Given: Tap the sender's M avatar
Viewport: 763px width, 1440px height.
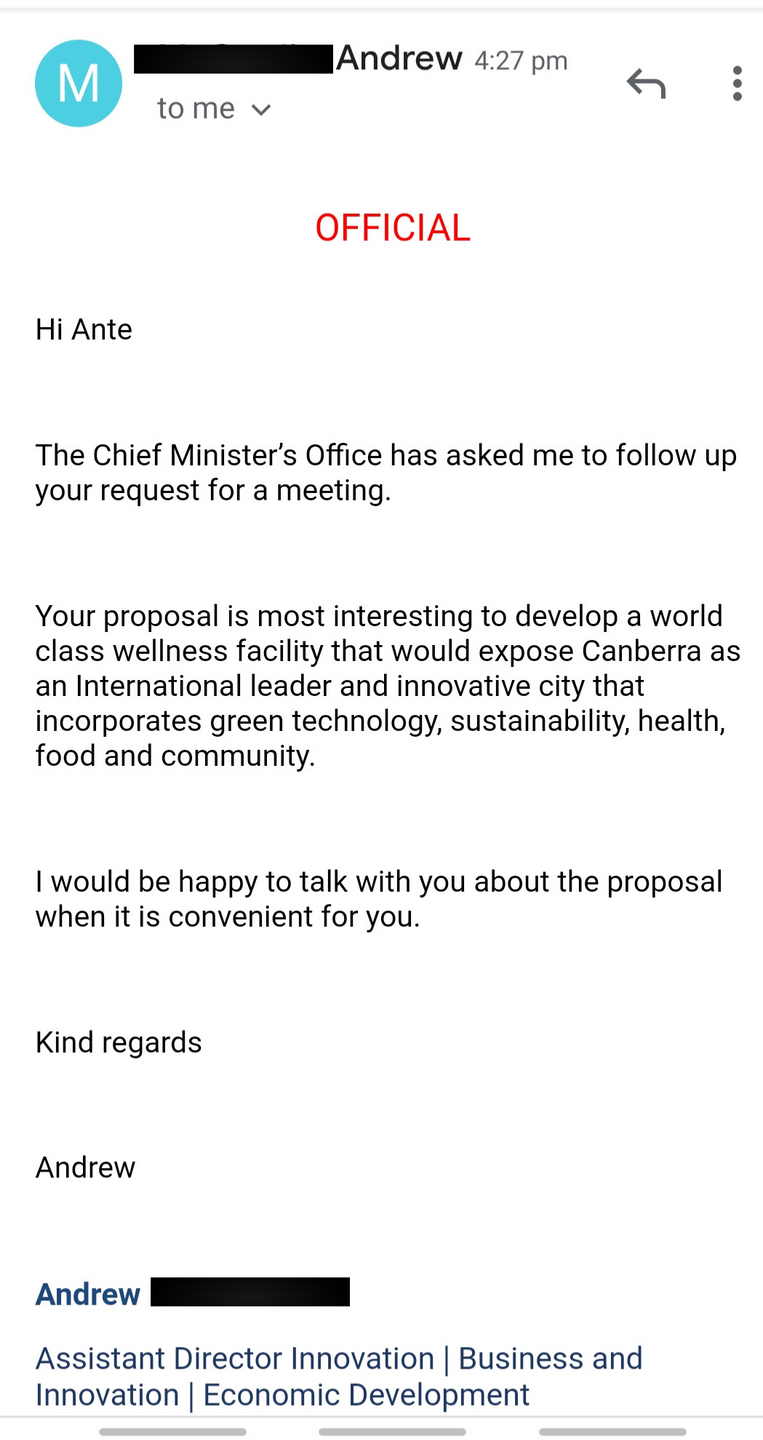Looking at the screenshot, I should pyautogui.click(x=78, y=83).
